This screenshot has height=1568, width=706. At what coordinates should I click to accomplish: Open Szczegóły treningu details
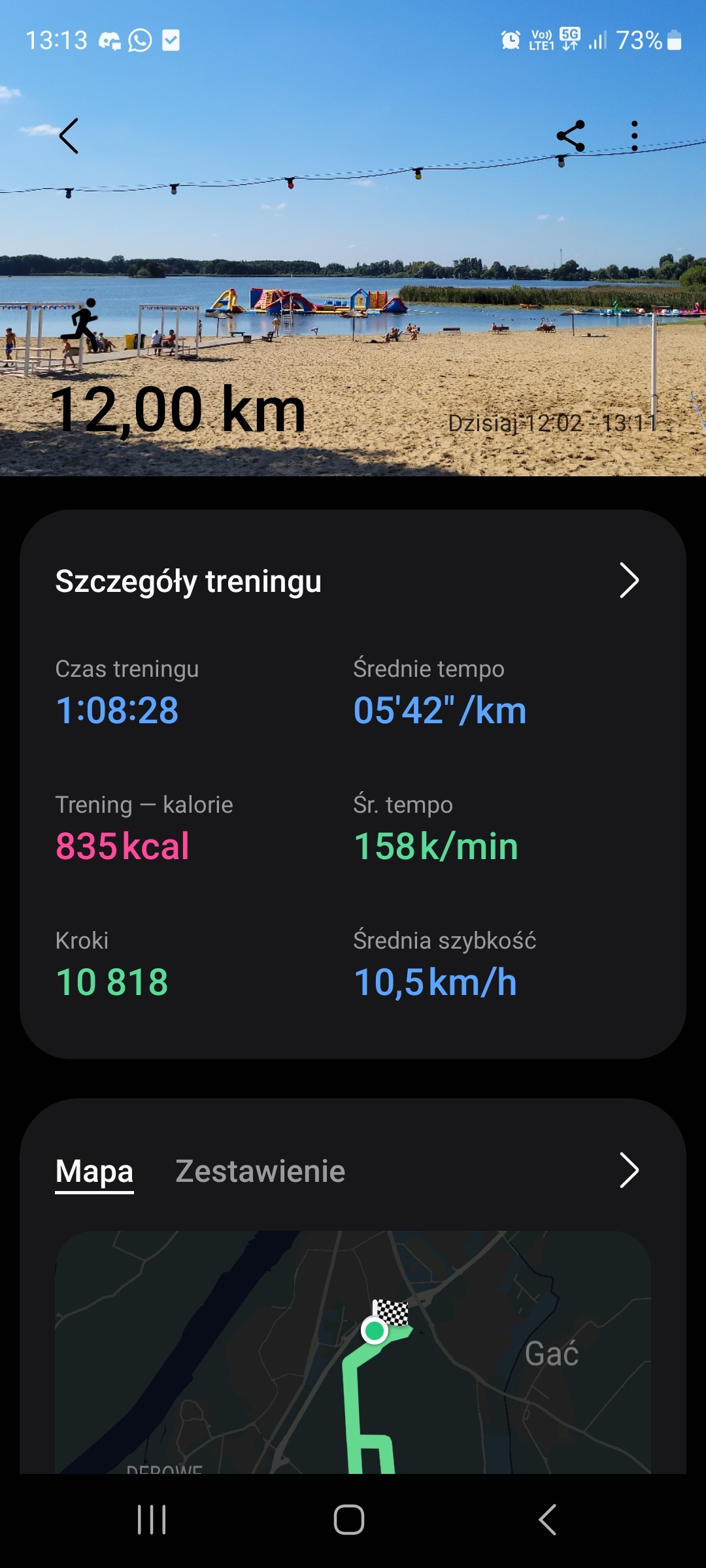point(628,580)
